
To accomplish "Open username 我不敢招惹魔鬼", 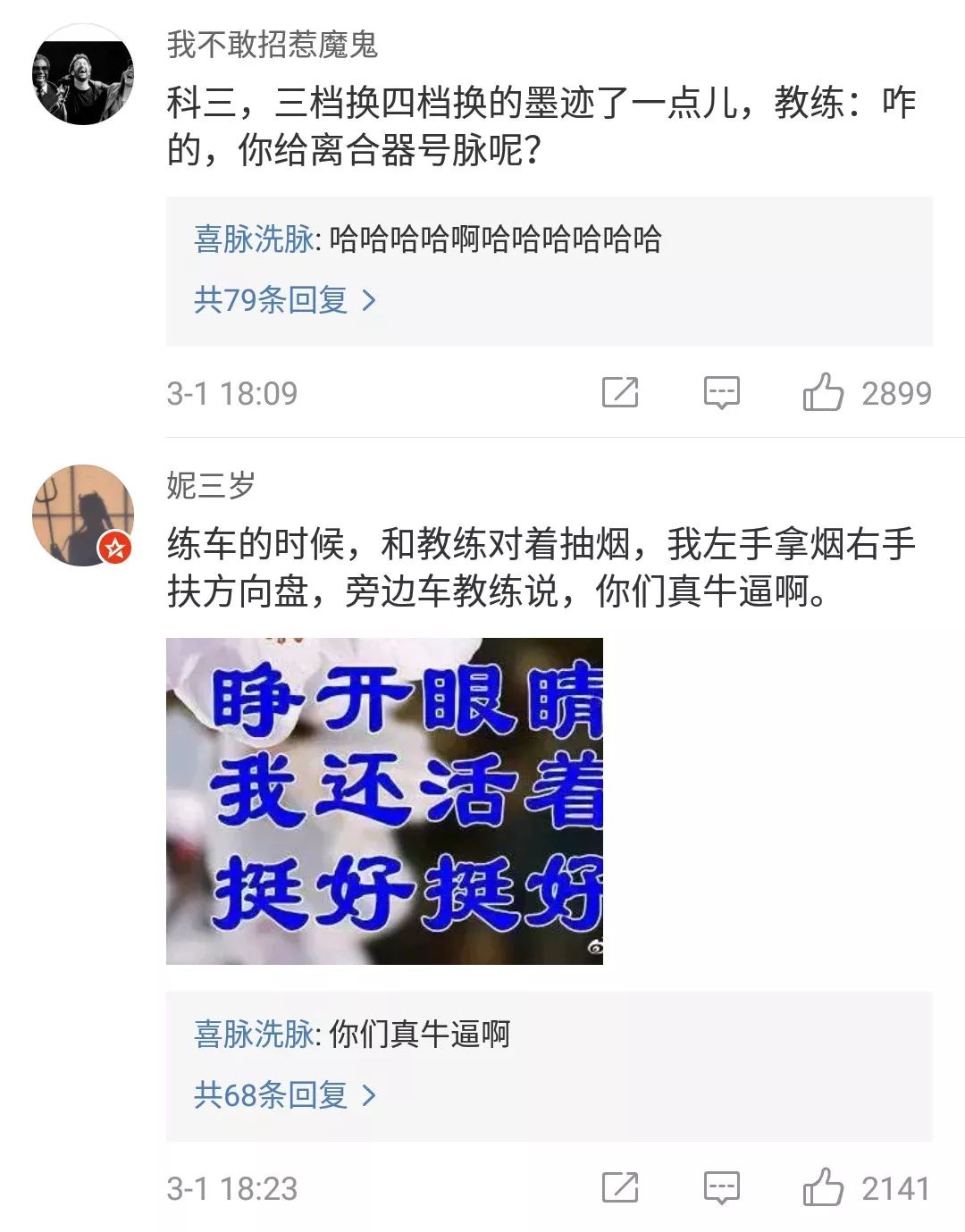I will tap(272, 45).
